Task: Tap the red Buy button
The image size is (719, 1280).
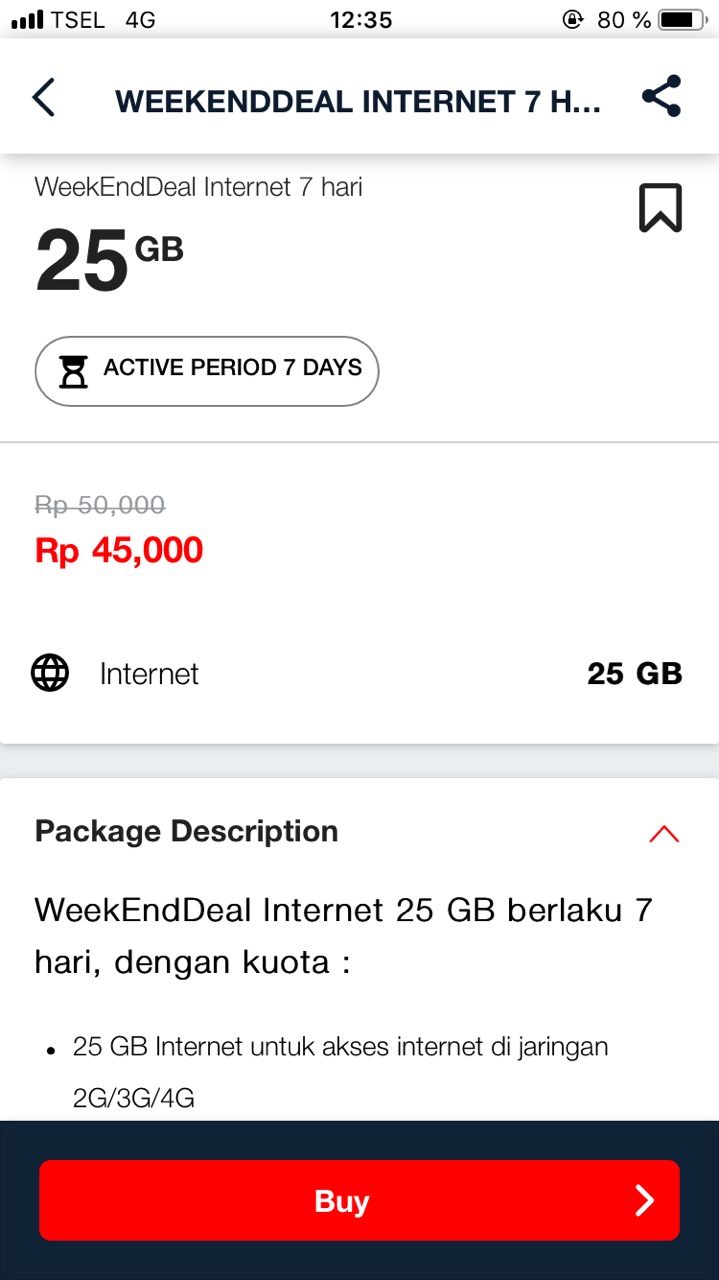Action: pos(359,1200)
